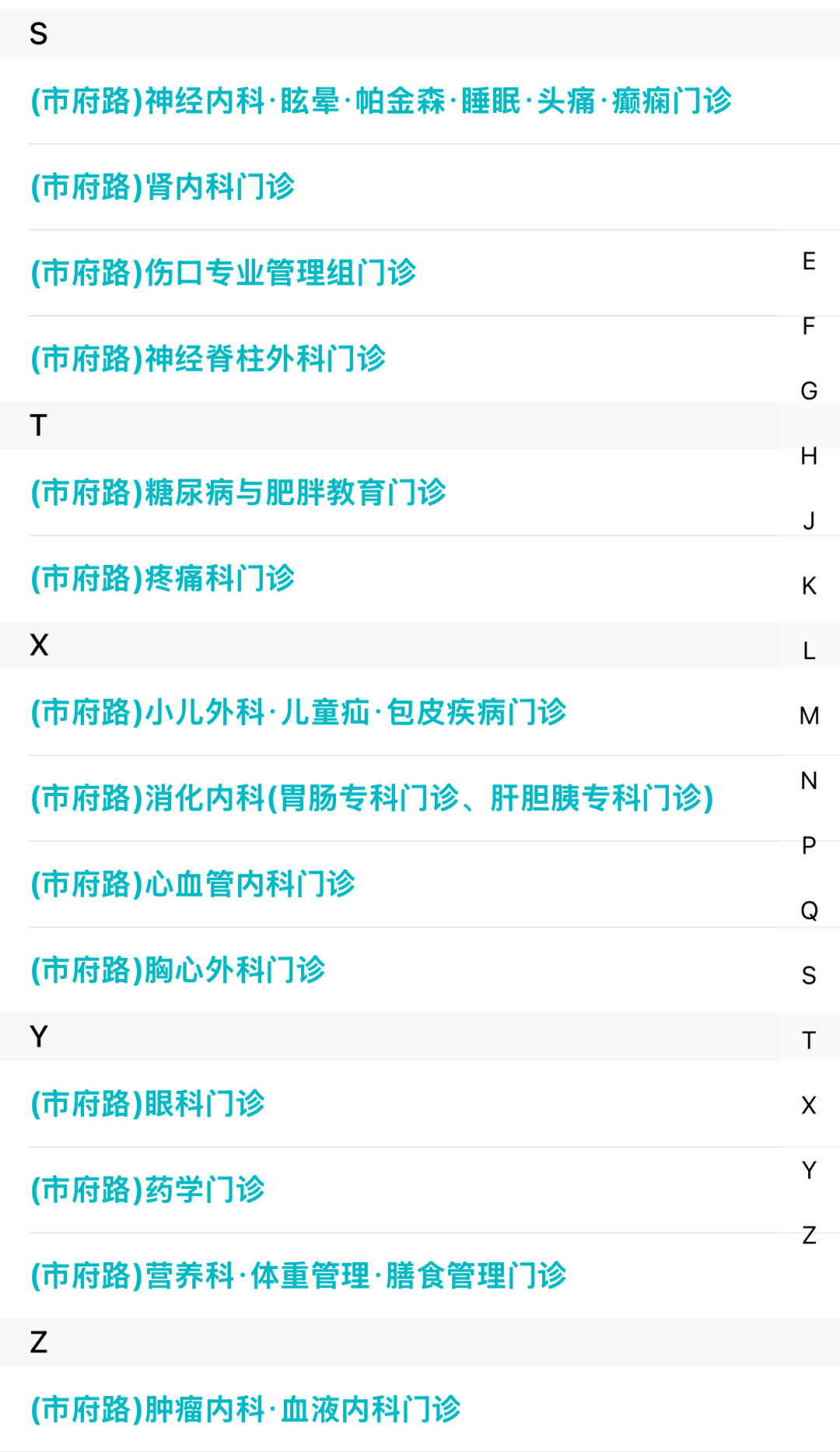Open 神经脊柱外科门诊
Screen dimensions: 840x1452
[208, 359]
